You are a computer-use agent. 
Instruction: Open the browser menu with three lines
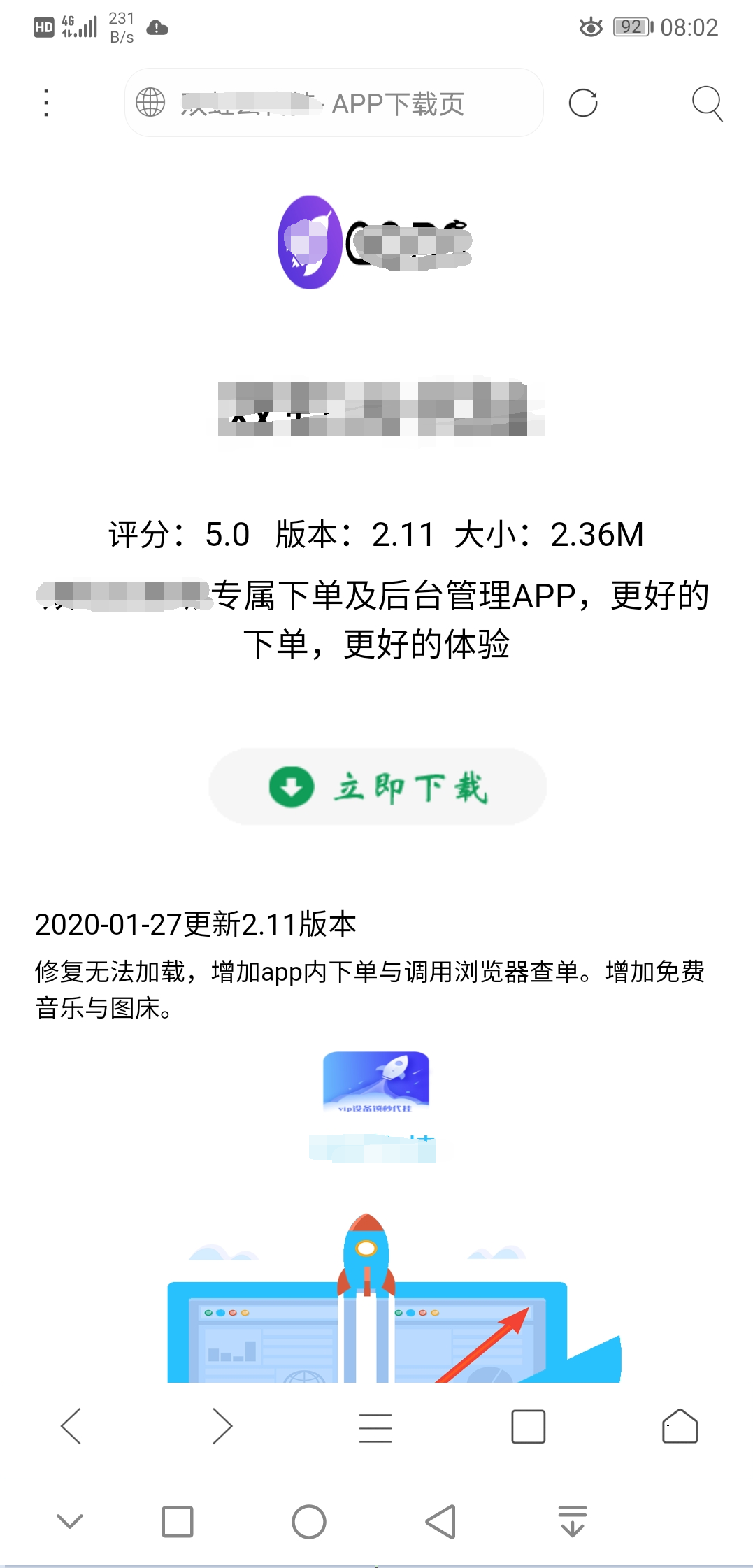(375, 1427)
